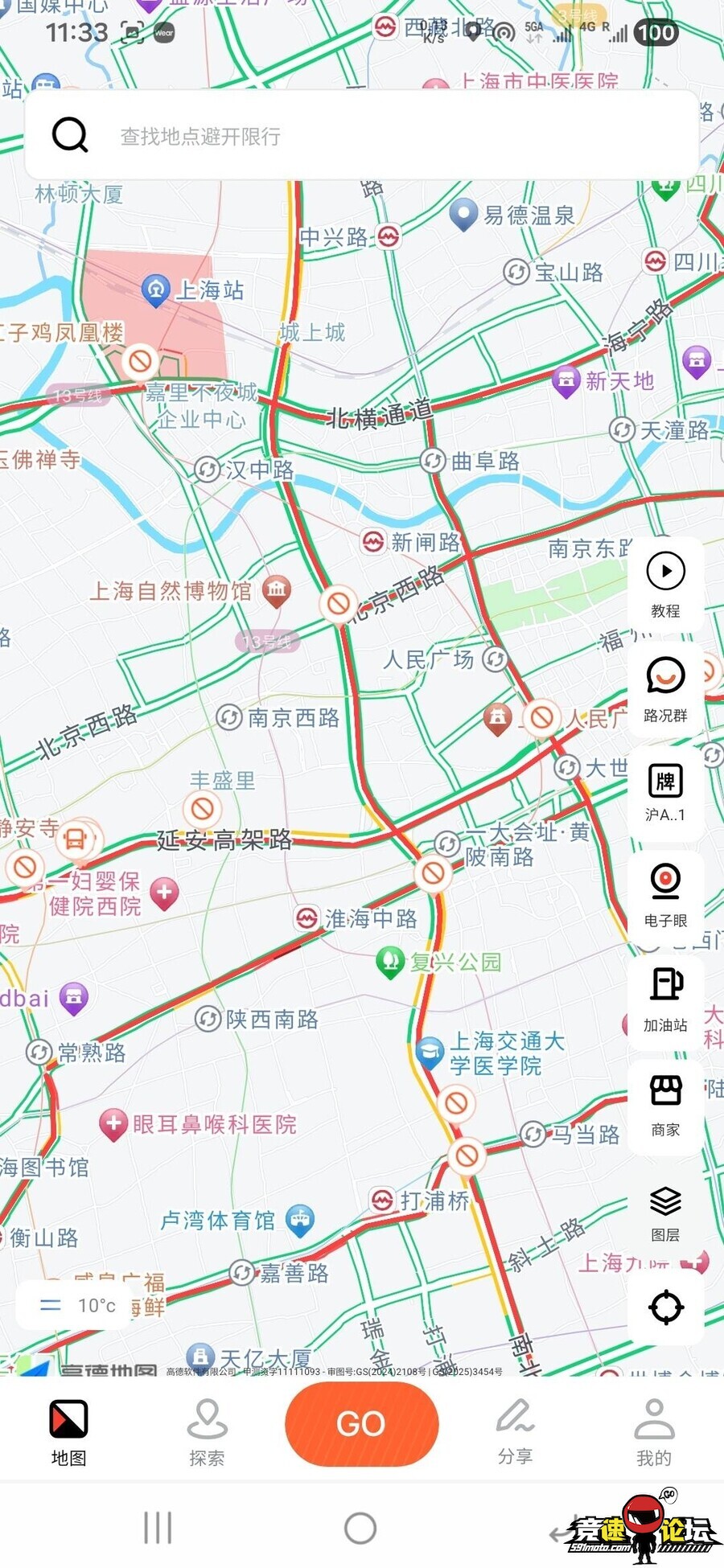The height and width of the screenshot is (1568, 724).
Task: Open the 教程 tutorial button
Action: point(665,585)
